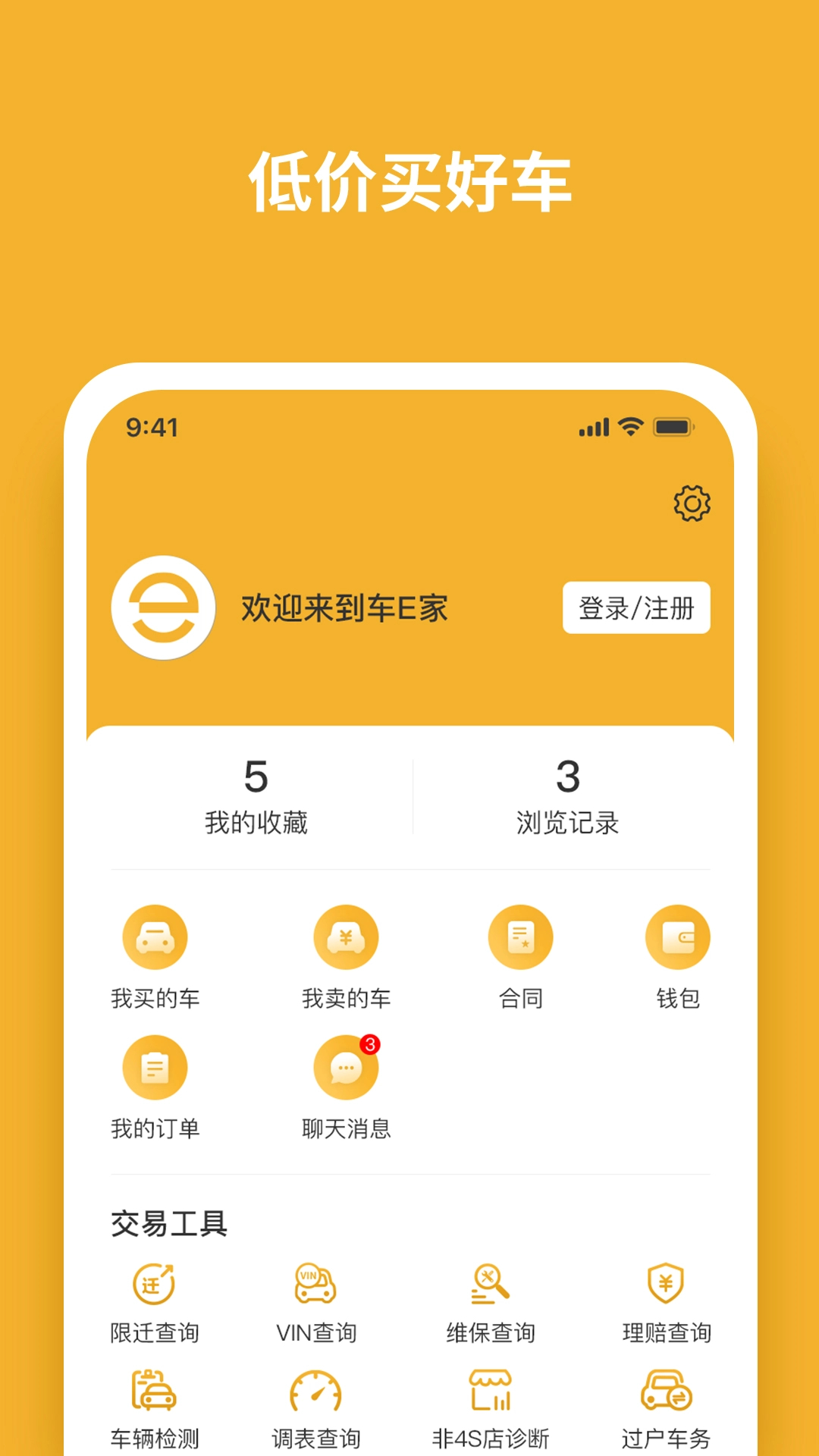The width and height of the screenshot is (819, 1456).
Task: View orders via the 我的订单 icon
Action: pyautogui.click(x=155, y=1066)
